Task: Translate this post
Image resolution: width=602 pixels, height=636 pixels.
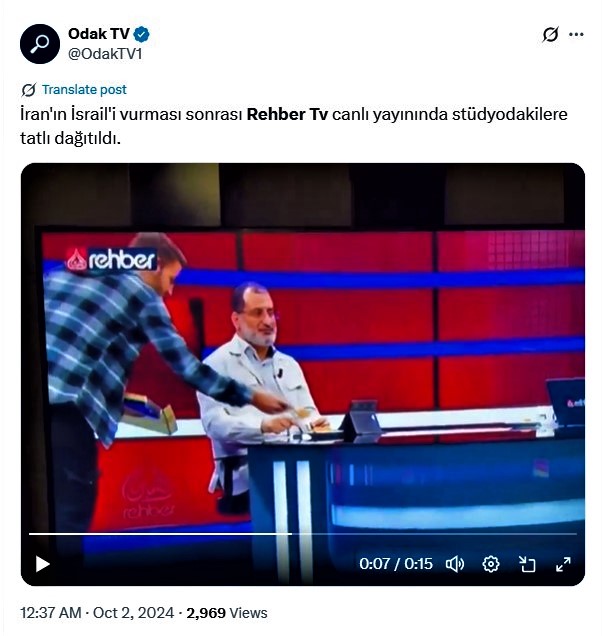Action: [x=83, y=90]
